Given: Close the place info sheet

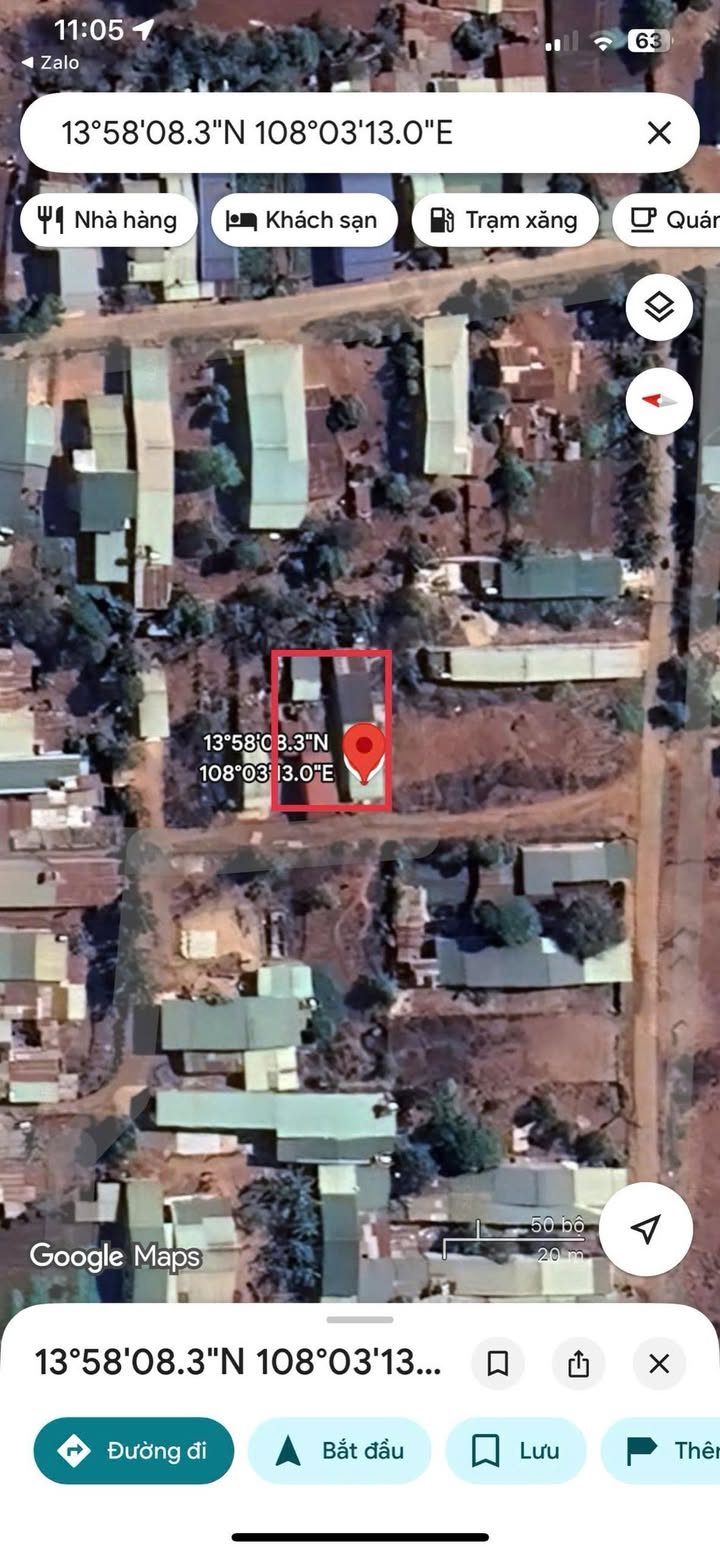Looking at the screenshot, I should pos(659,1363).
